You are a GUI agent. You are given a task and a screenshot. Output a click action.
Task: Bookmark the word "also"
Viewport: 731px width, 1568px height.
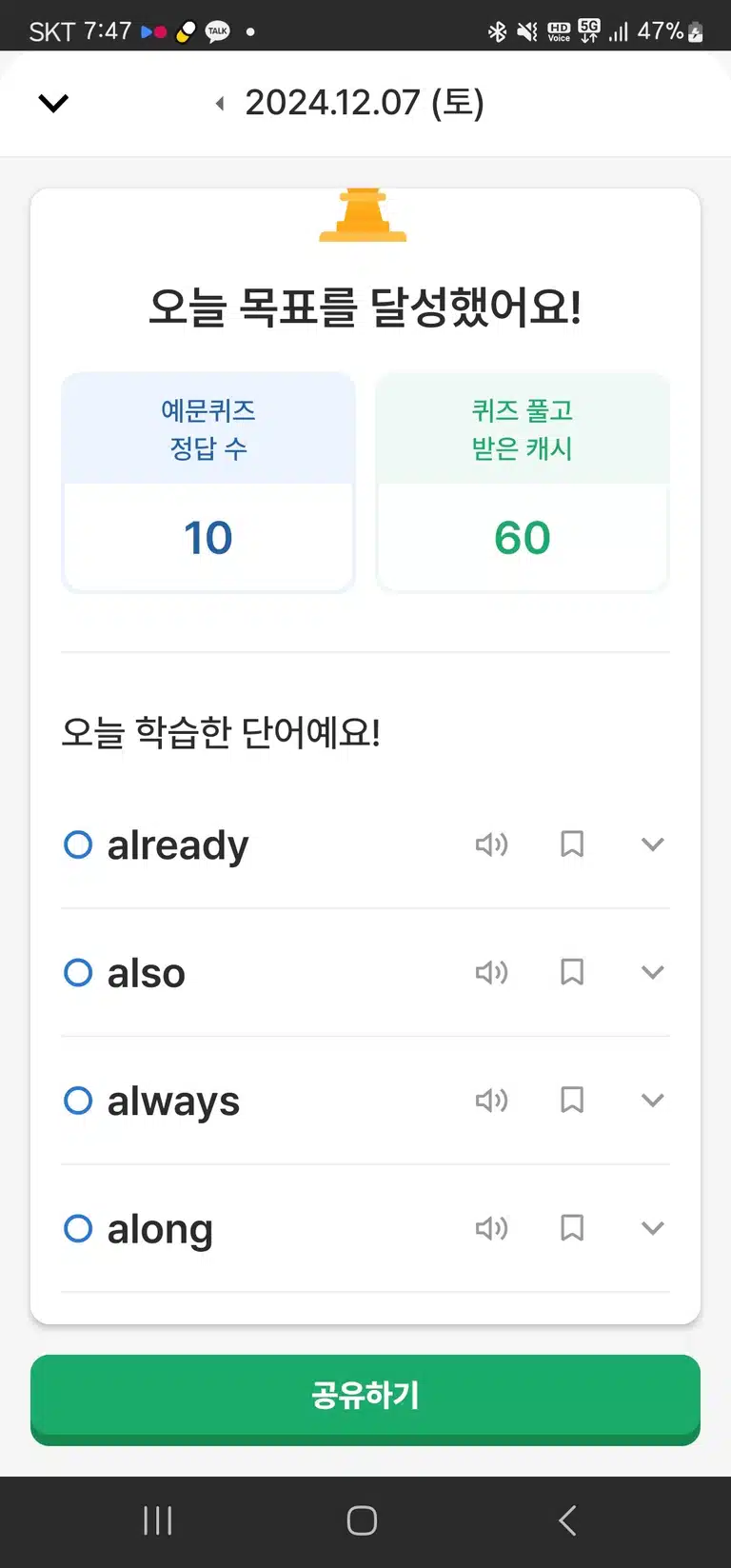pos(572,972)
